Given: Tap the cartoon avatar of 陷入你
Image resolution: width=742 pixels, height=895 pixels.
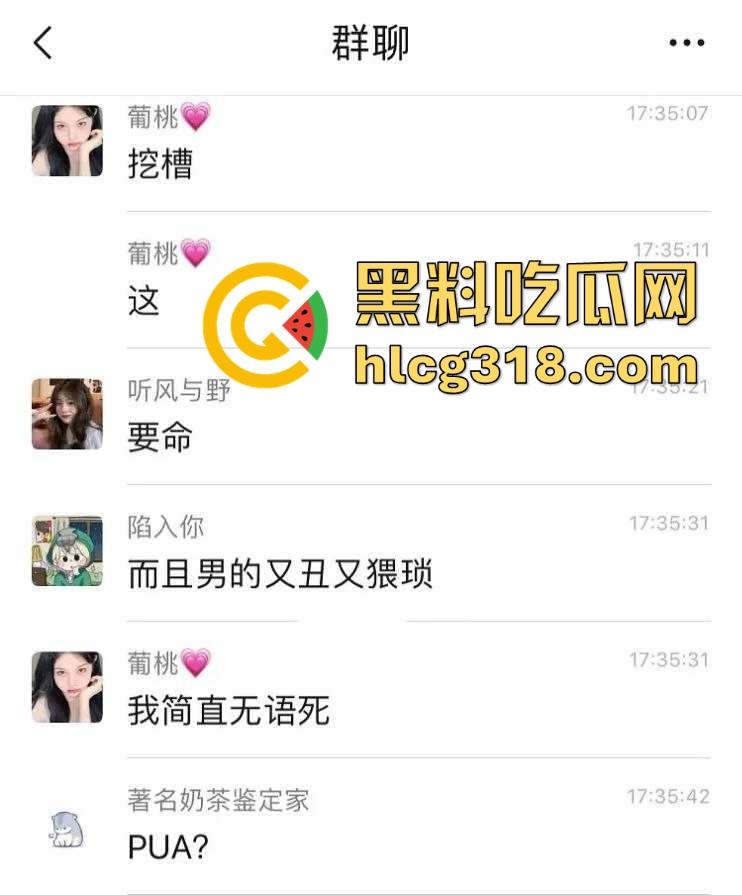Looking at the screenshot, I should (66, 549).
